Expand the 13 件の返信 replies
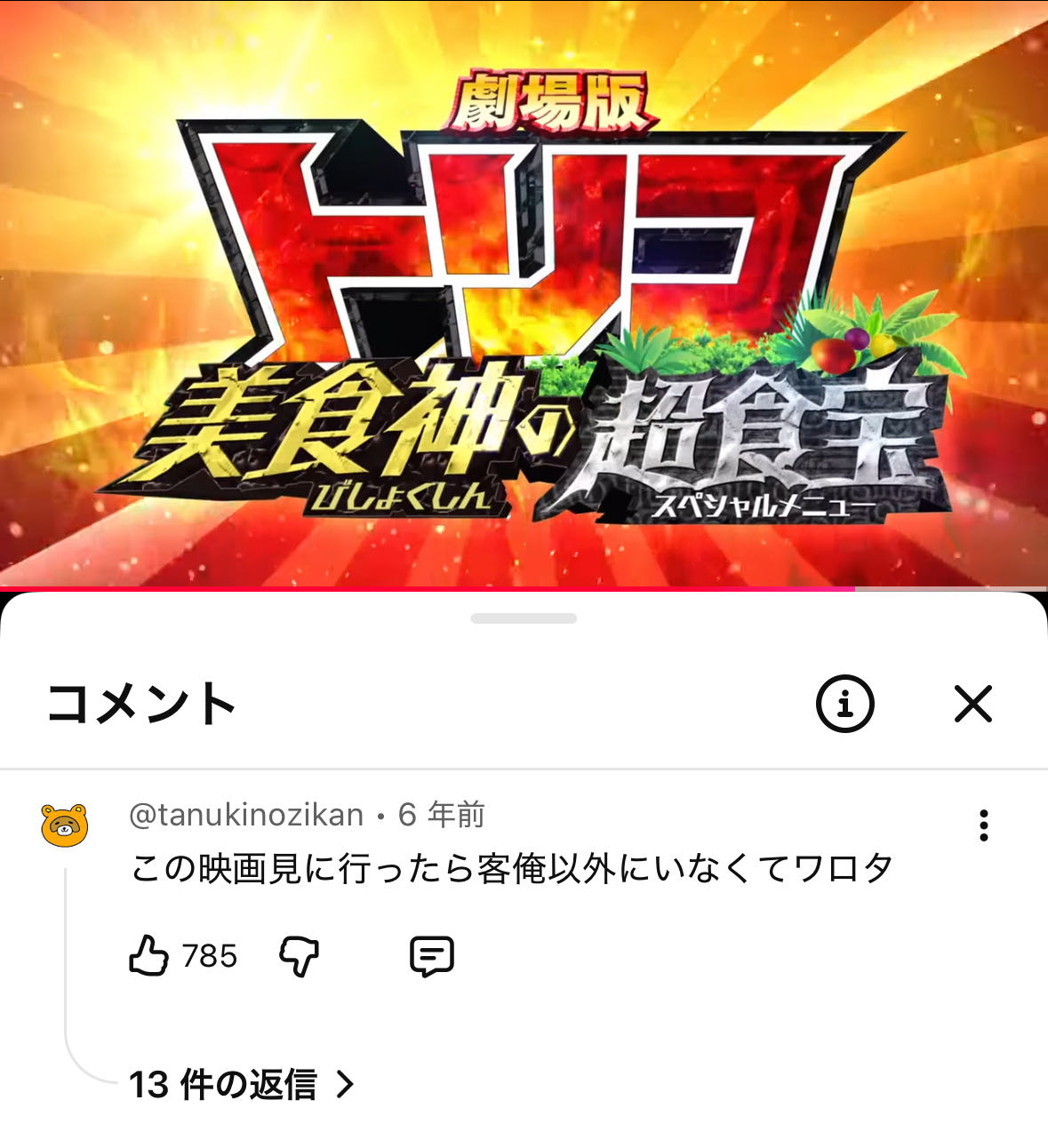The height and width of the screenshot is (1148, 1048). [242, 1085]
